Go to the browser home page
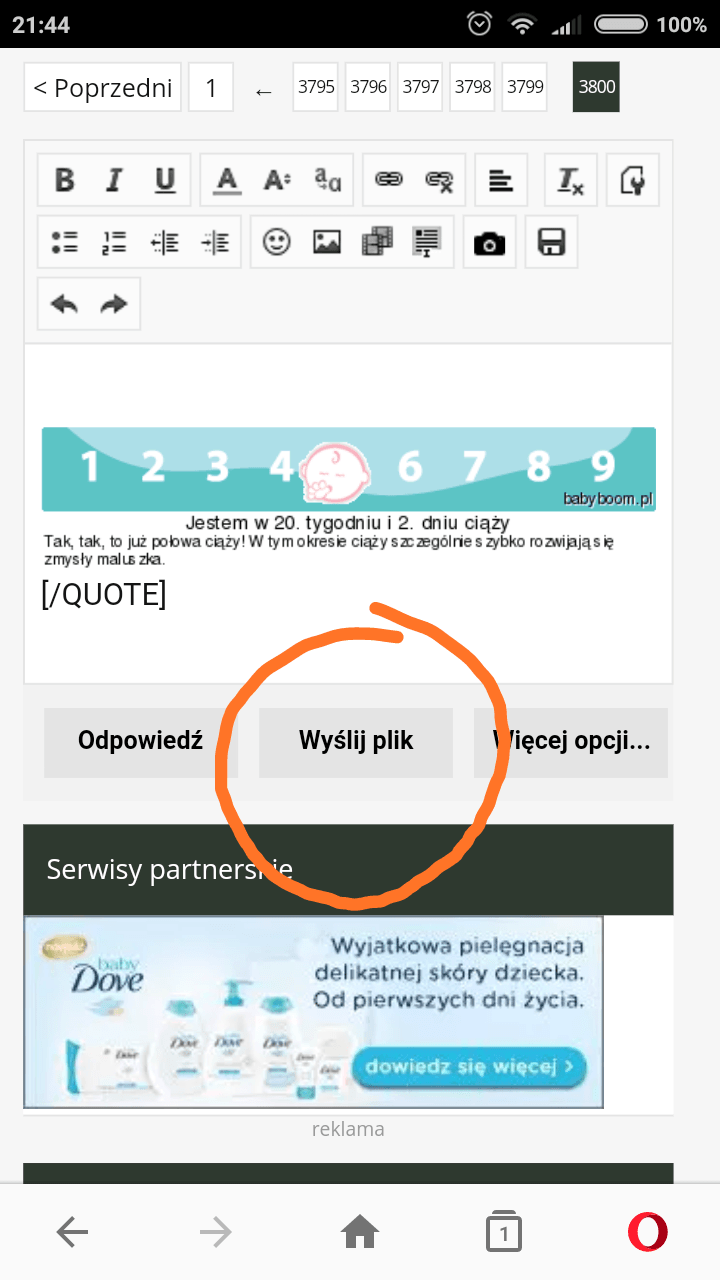Screen dimensions: 720x1280 pyautogui.click(x=360, y=1233)
